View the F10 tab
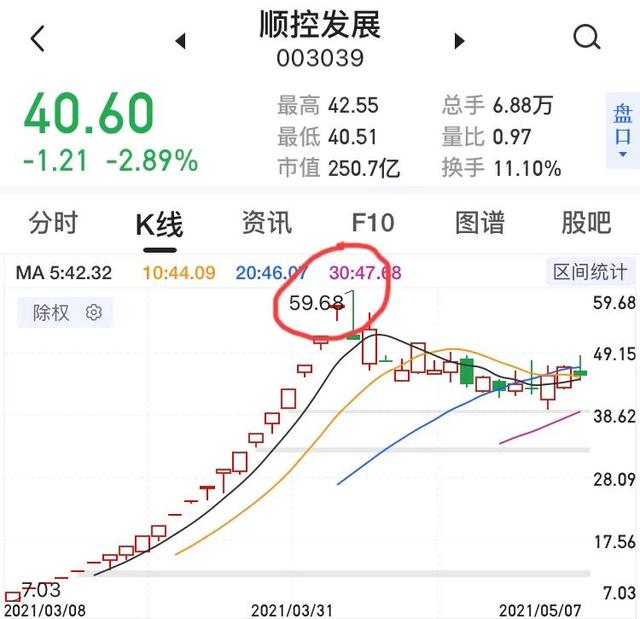 pyautogui.click(x=373, y=222)
